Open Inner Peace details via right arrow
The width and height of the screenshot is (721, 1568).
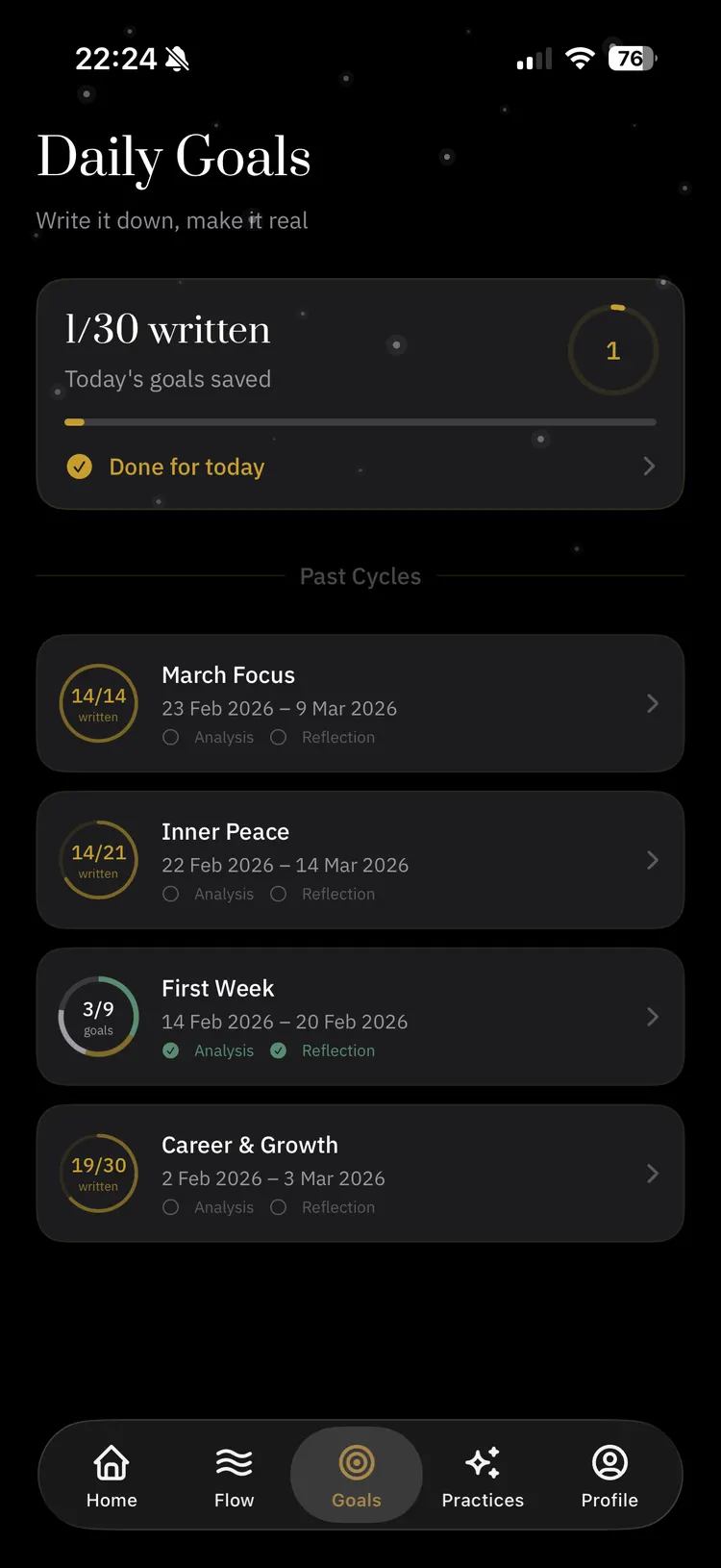653,860
